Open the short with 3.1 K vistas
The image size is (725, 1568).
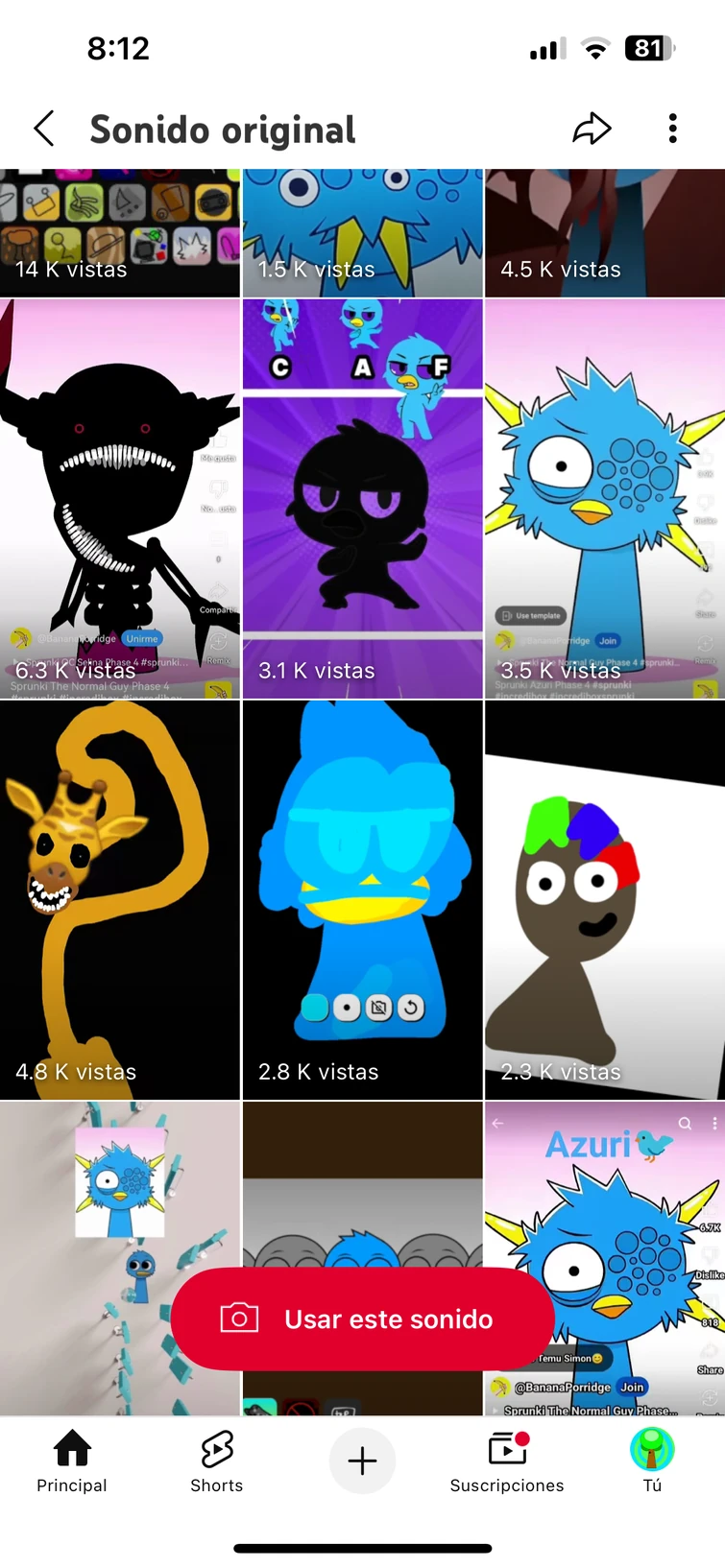point(362,499)
